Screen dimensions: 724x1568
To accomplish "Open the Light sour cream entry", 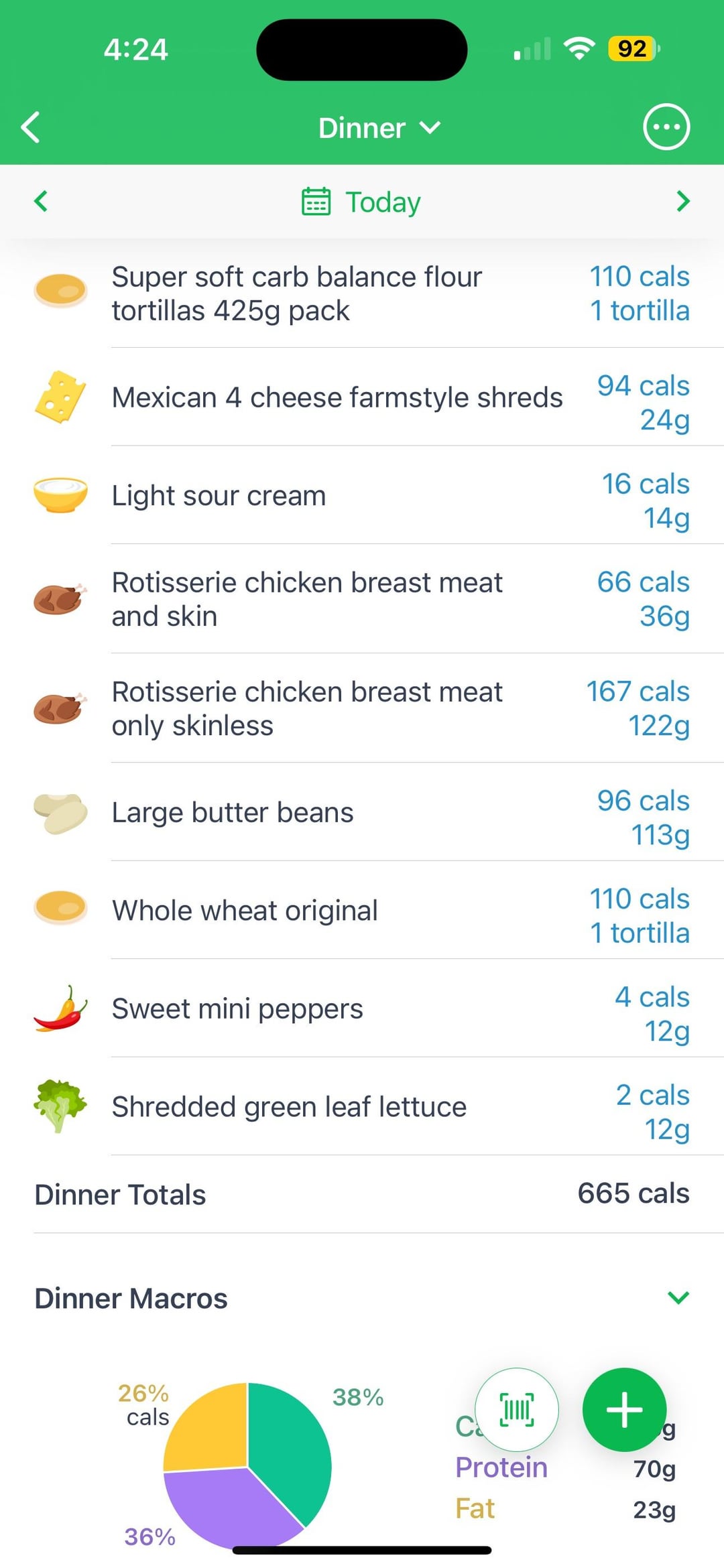I will click(x=362, y=496).
